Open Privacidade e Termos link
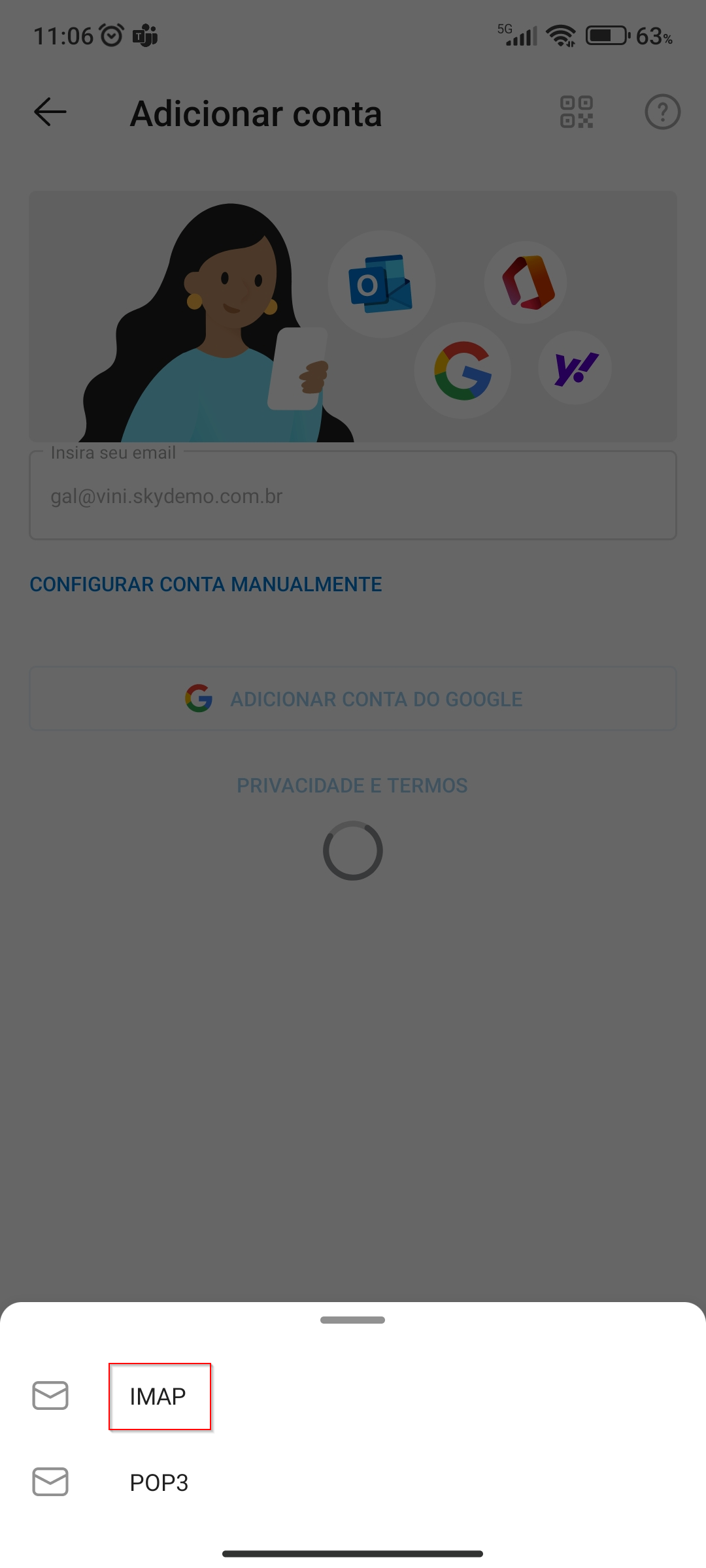 click(x=352, y=785)
